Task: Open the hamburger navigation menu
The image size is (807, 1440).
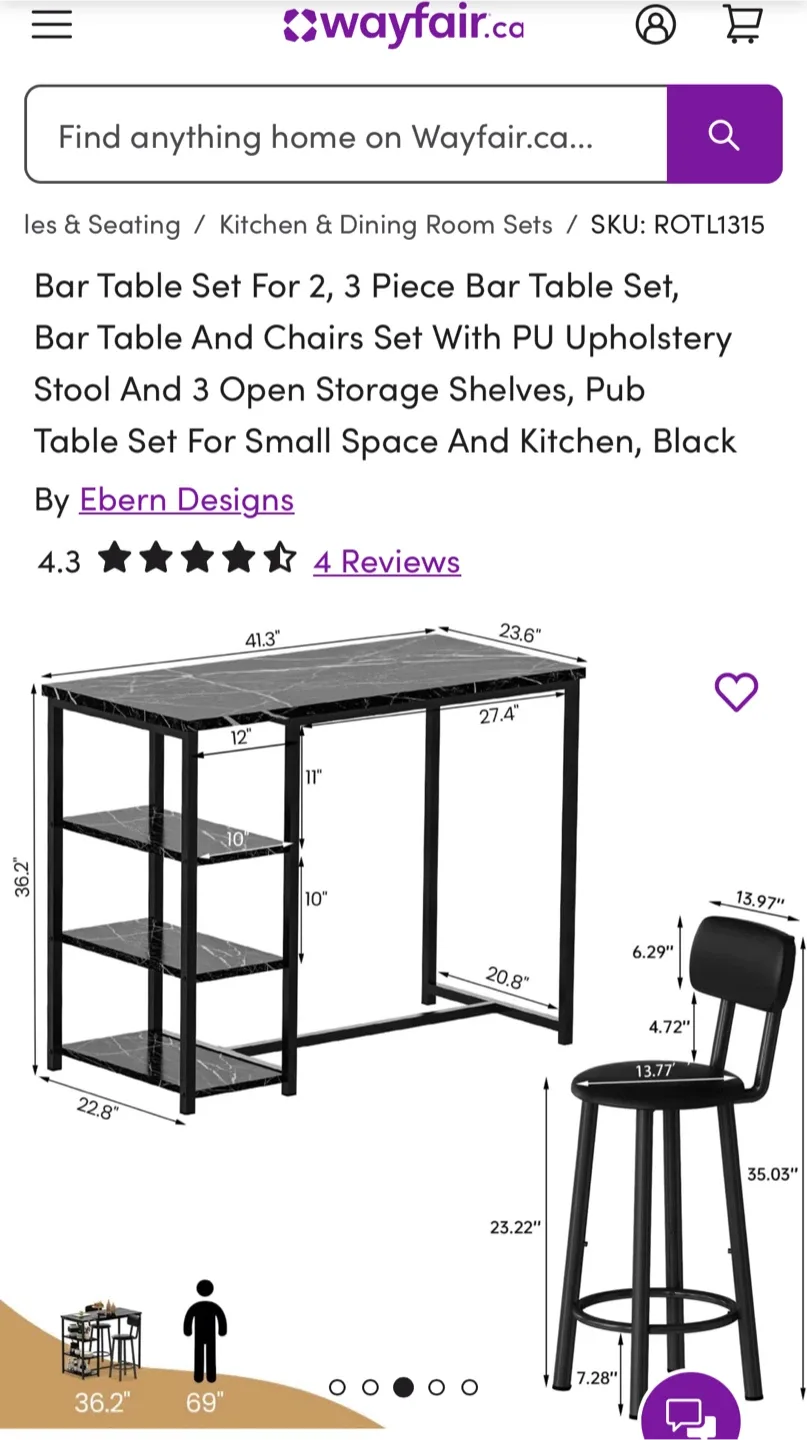Action: 51,25
